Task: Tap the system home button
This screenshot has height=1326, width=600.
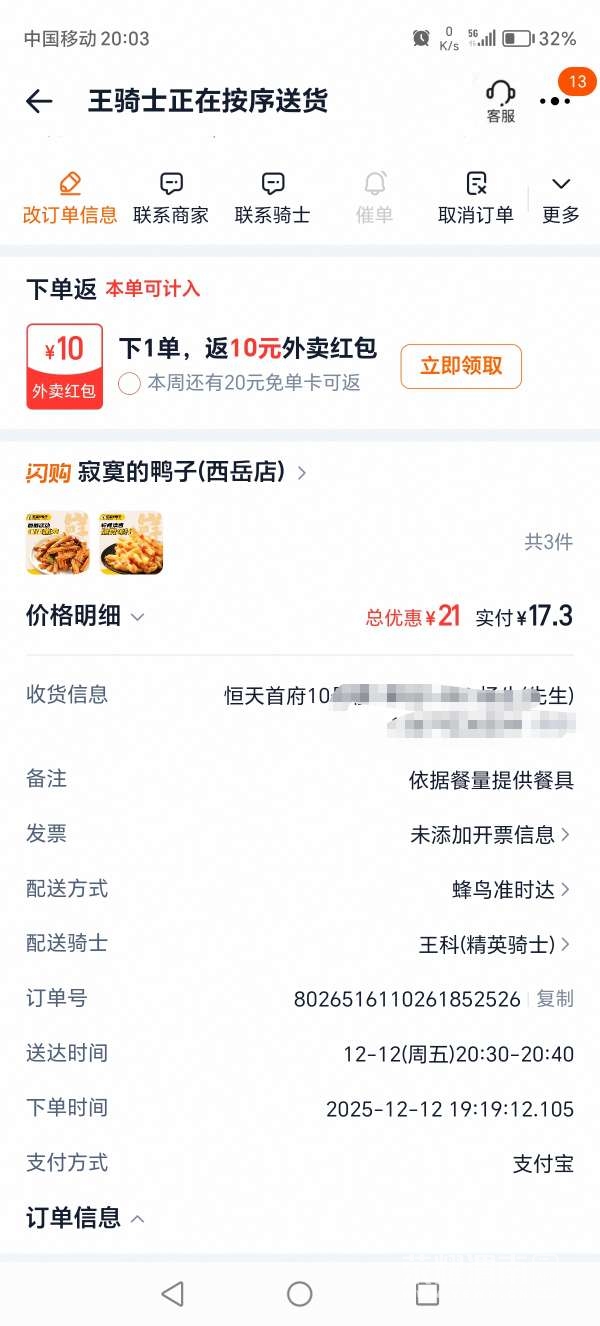Action: [300, 1294]
